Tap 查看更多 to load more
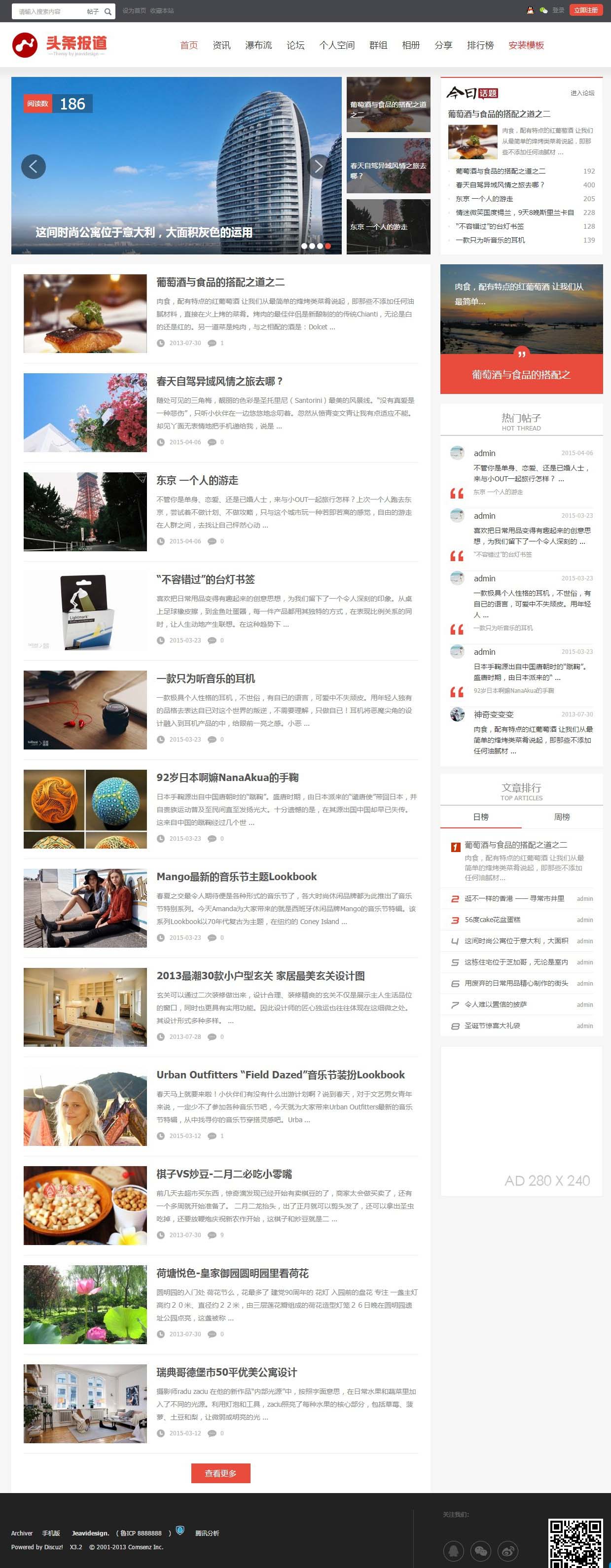Viewport: 611px width, 1568px height. point(220,1473)
